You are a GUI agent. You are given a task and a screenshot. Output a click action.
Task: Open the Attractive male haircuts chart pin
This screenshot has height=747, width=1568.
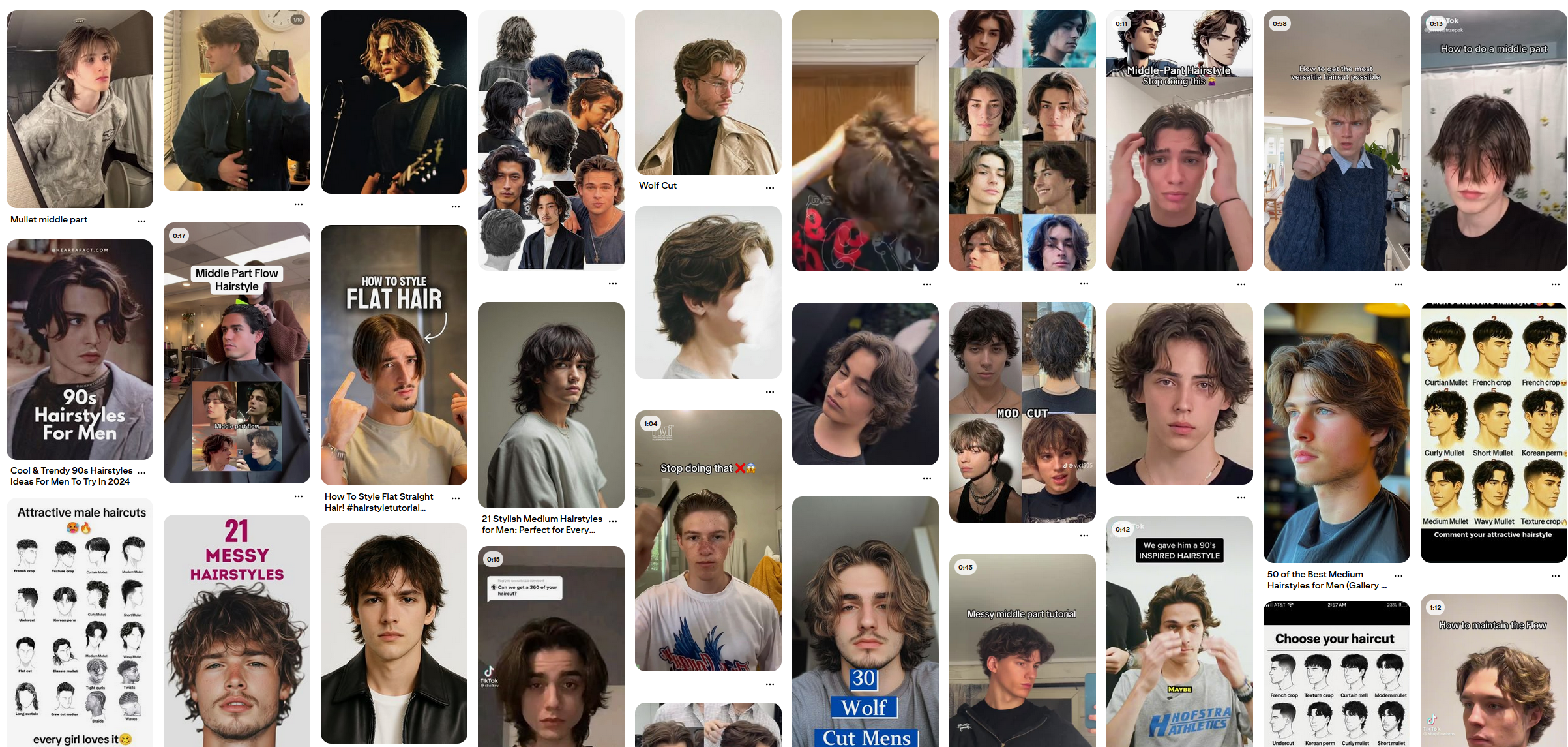(x=80, y=622)
